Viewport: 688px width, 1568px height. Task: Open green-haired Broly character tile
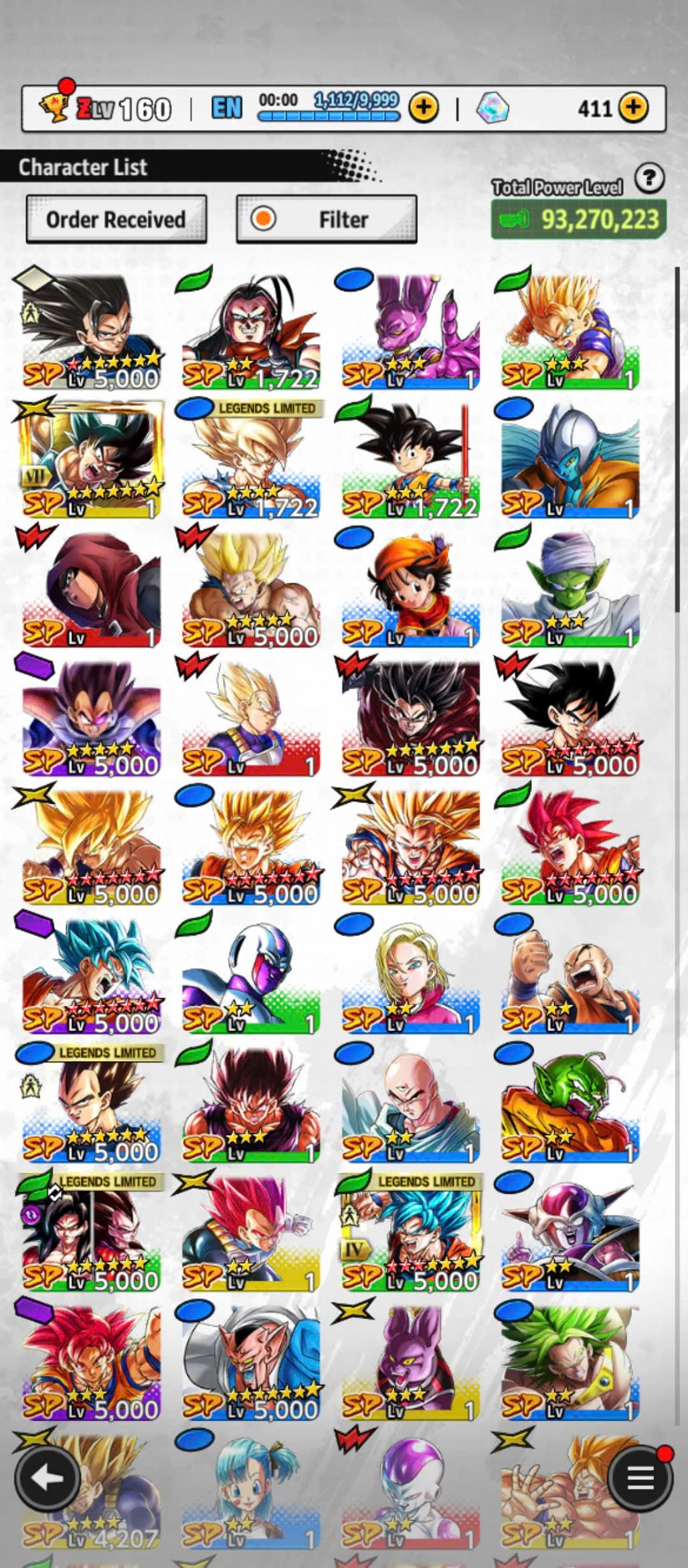click(x=570, y=1362)
